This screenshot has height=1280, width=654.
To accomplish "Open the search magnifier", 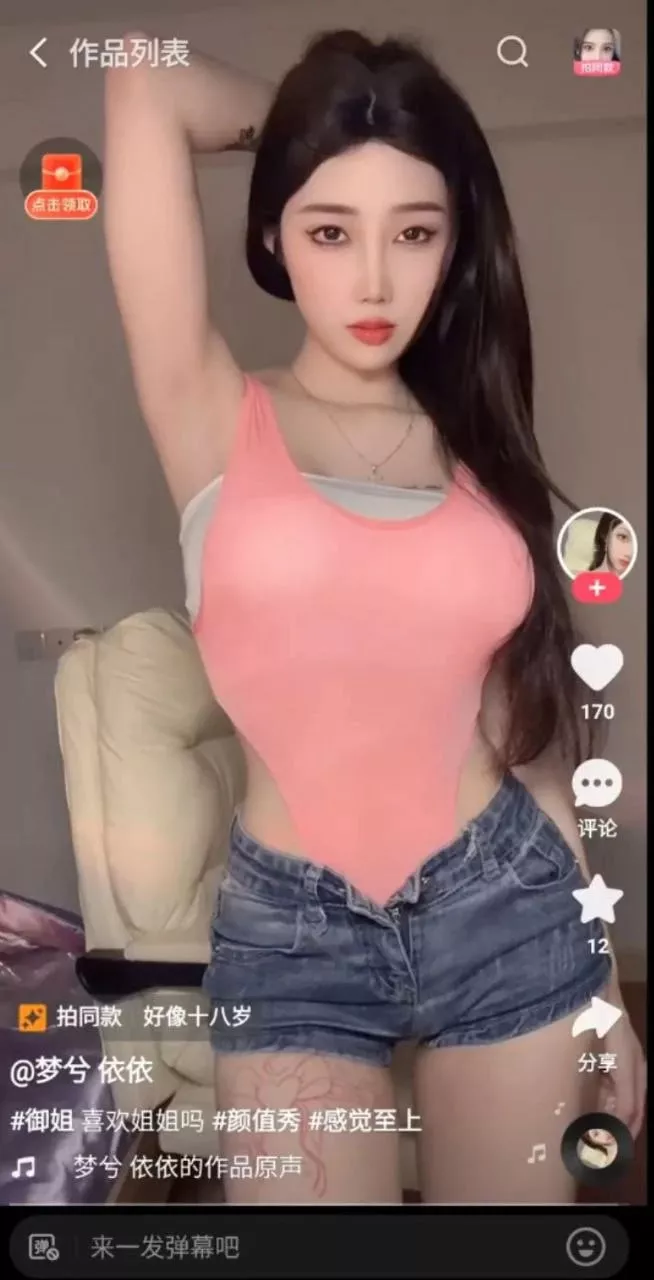I will (x=512, y=52).
